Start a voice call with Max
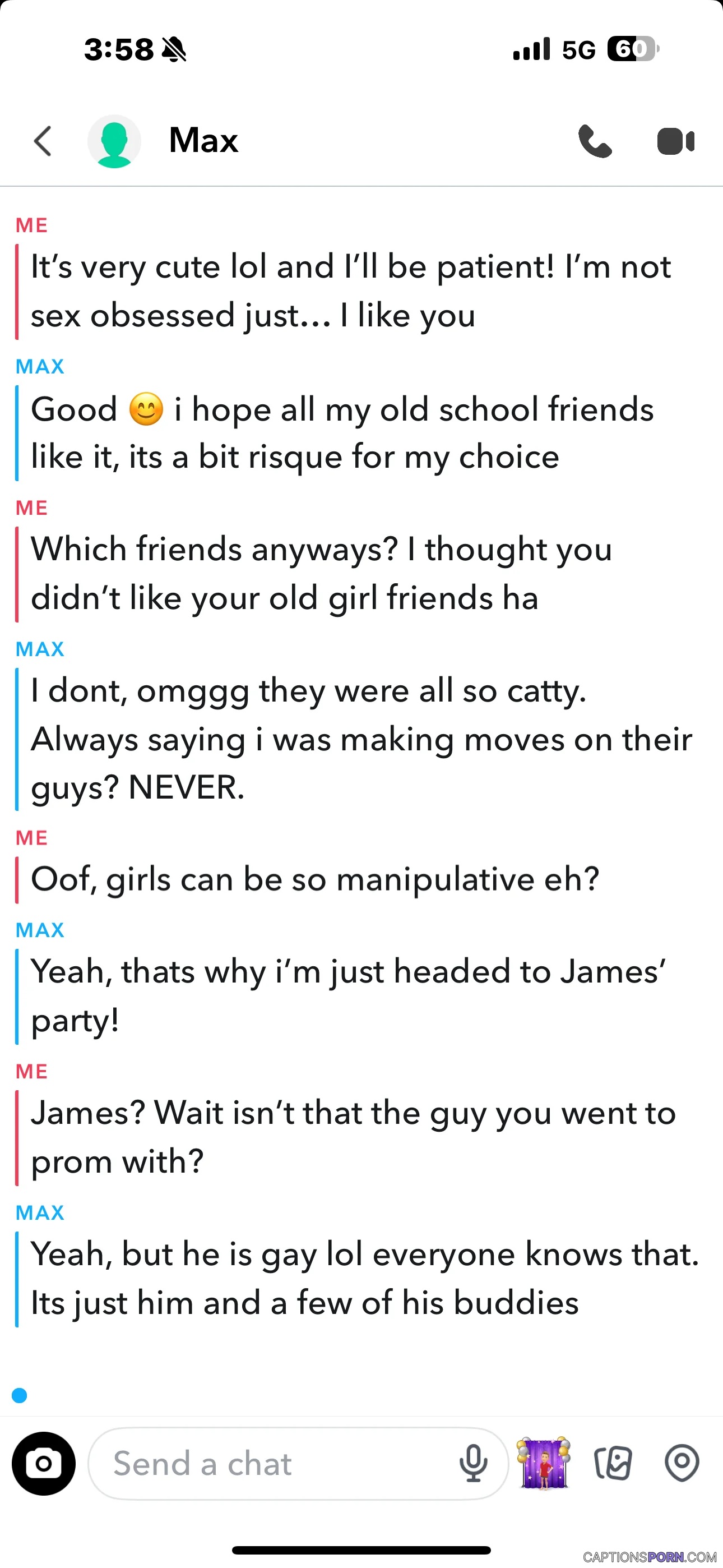 (595, 141)
